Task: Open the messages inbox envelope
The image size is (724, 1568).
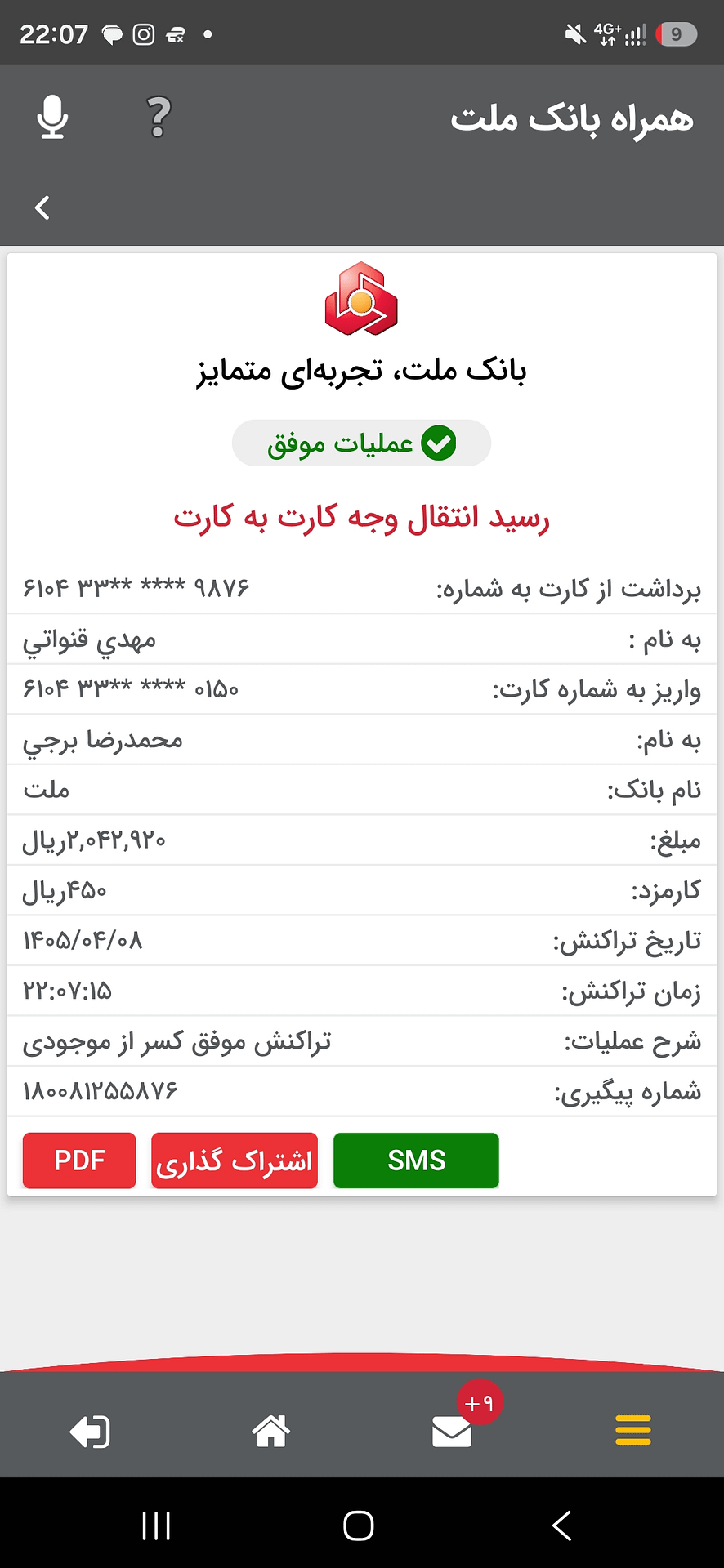Action: (x=452, y=1432)
